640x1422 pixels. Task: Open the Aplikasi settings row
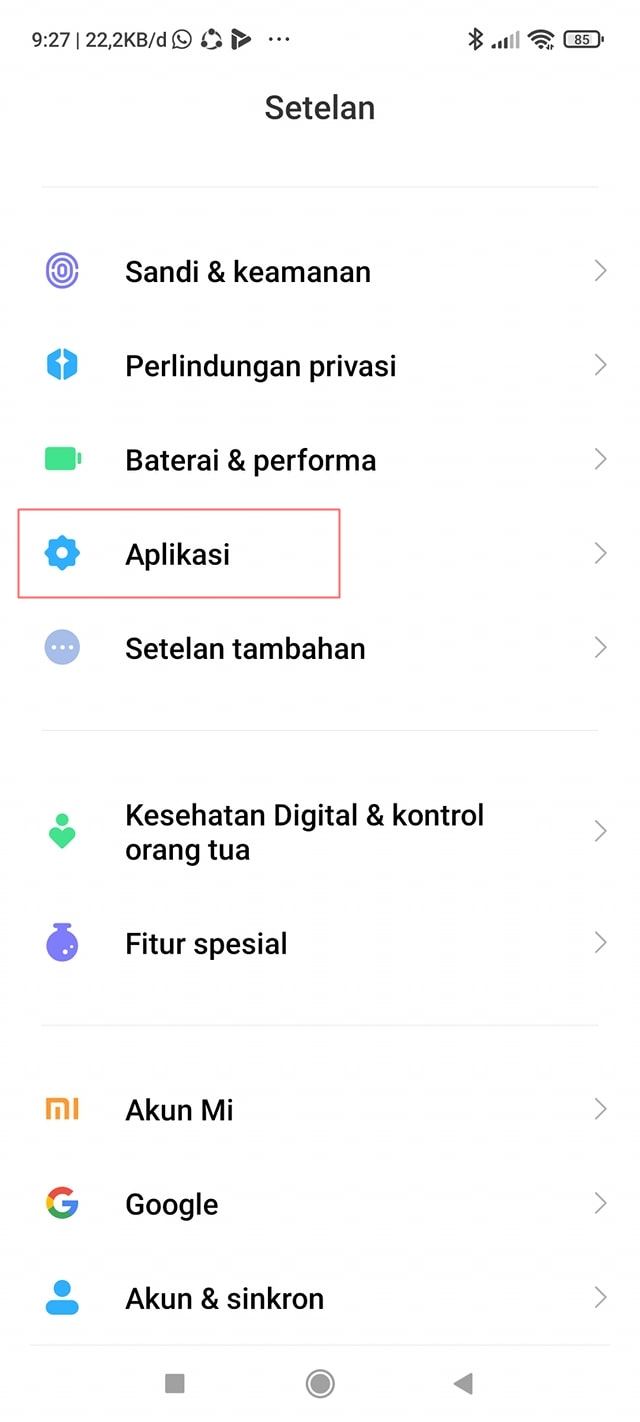[320, 553]
